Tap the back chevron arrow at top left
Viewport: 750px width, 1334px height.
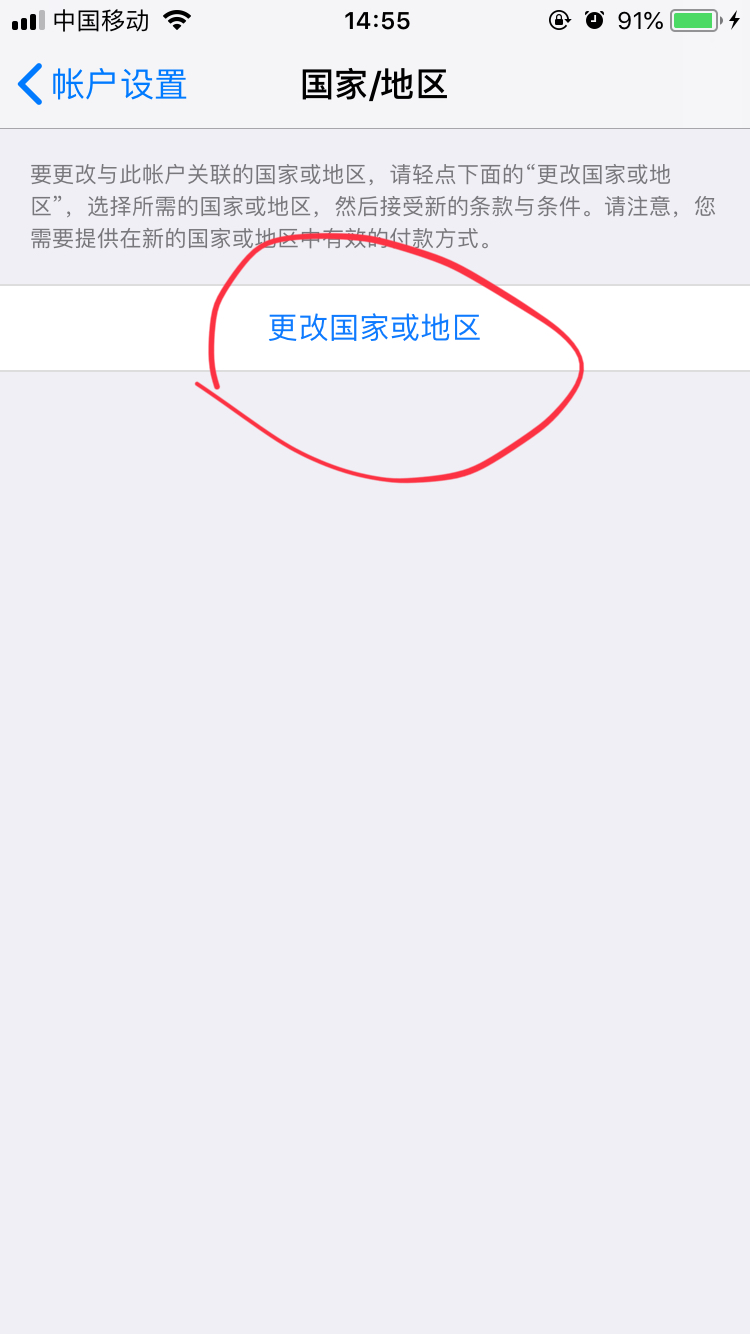click(28, 84)
